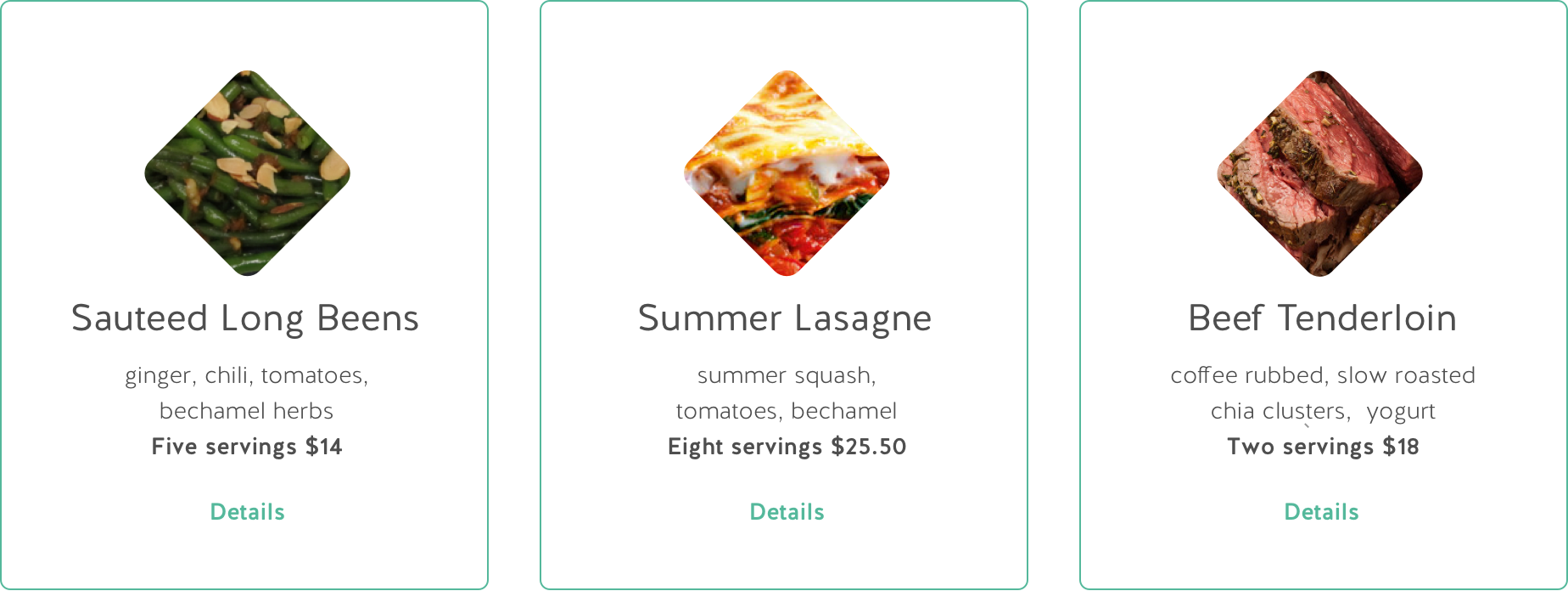Open Details for Sauteed Long Beens

[247, 512]
